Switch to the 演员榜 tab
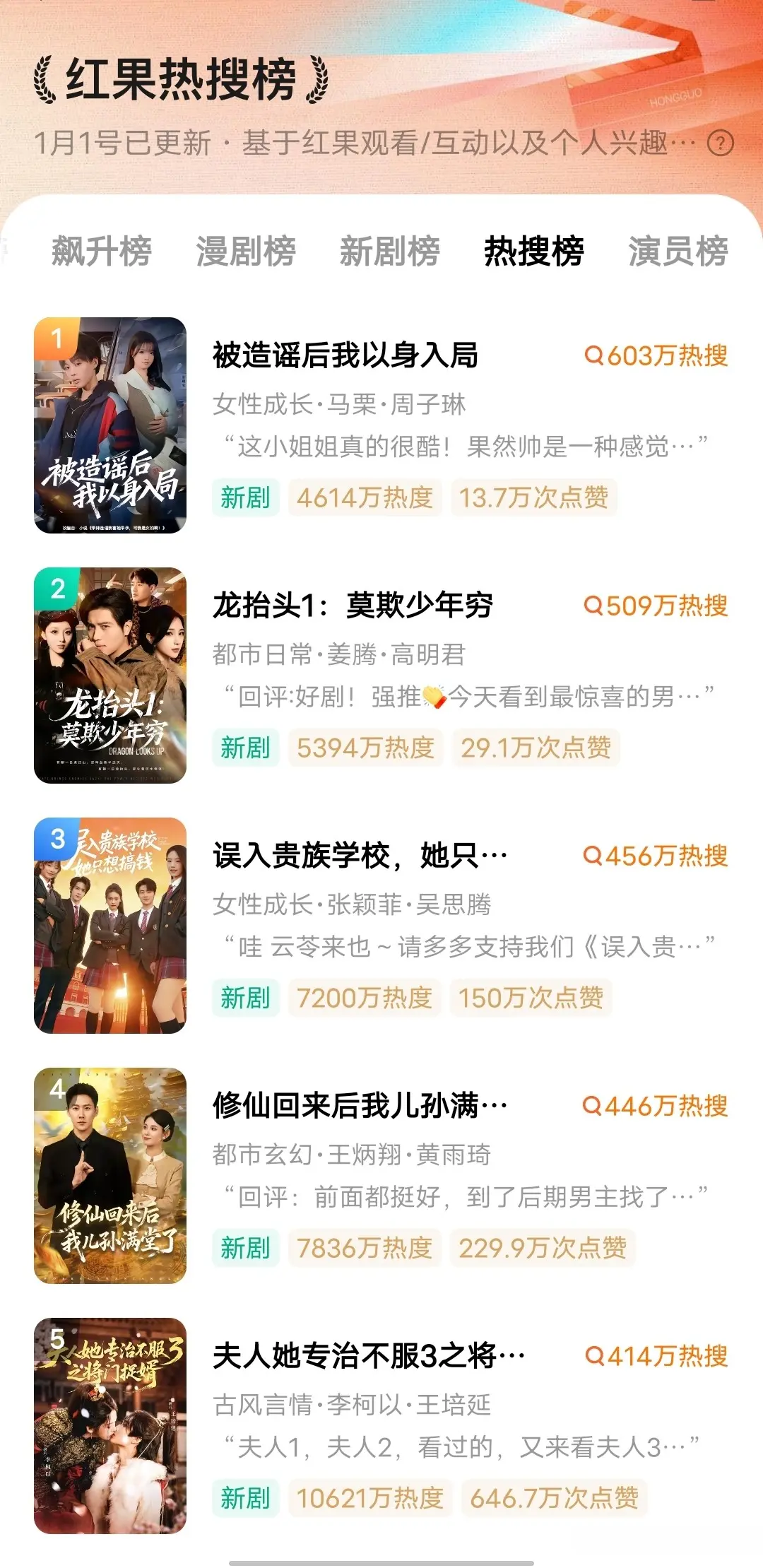The width and height of the screenshot is (763, 1568). click(x=678, y=251)
